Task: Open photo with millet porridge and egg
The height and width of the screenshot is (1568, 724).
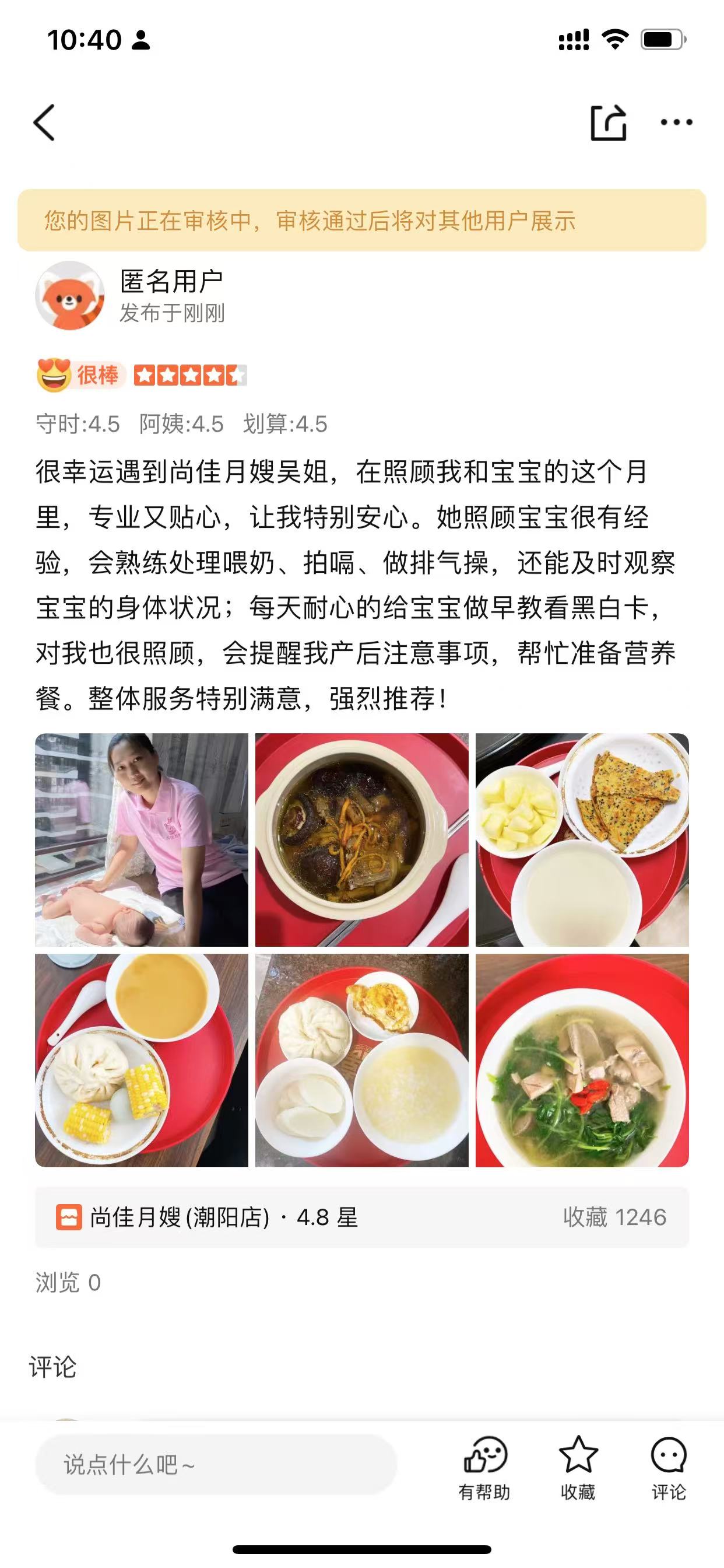Action: pos(362,1060)
